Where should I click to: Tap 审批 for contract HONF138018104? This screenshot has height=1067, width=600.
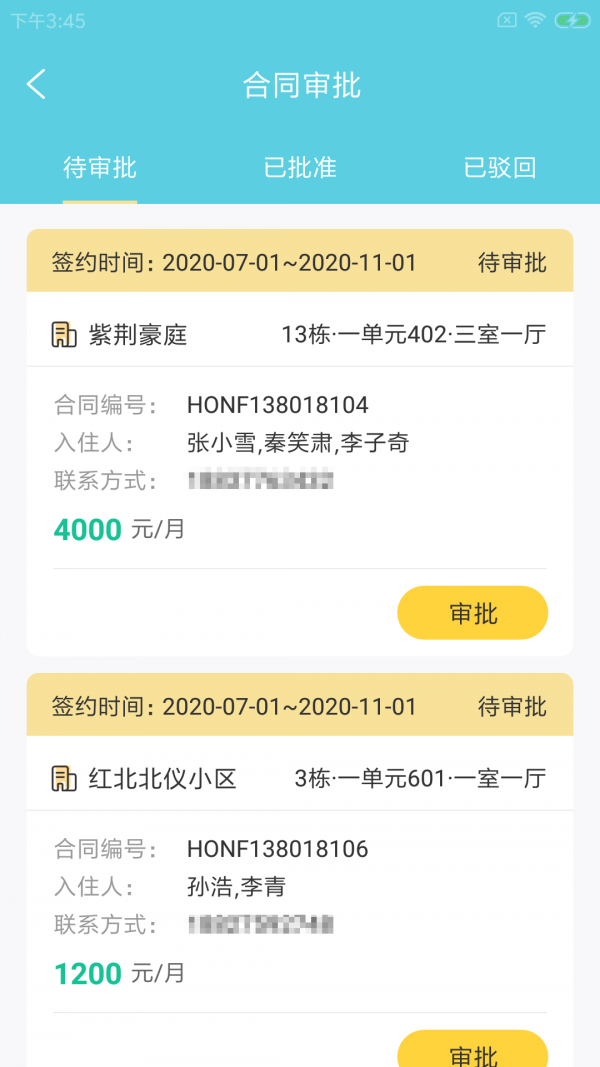472,613
